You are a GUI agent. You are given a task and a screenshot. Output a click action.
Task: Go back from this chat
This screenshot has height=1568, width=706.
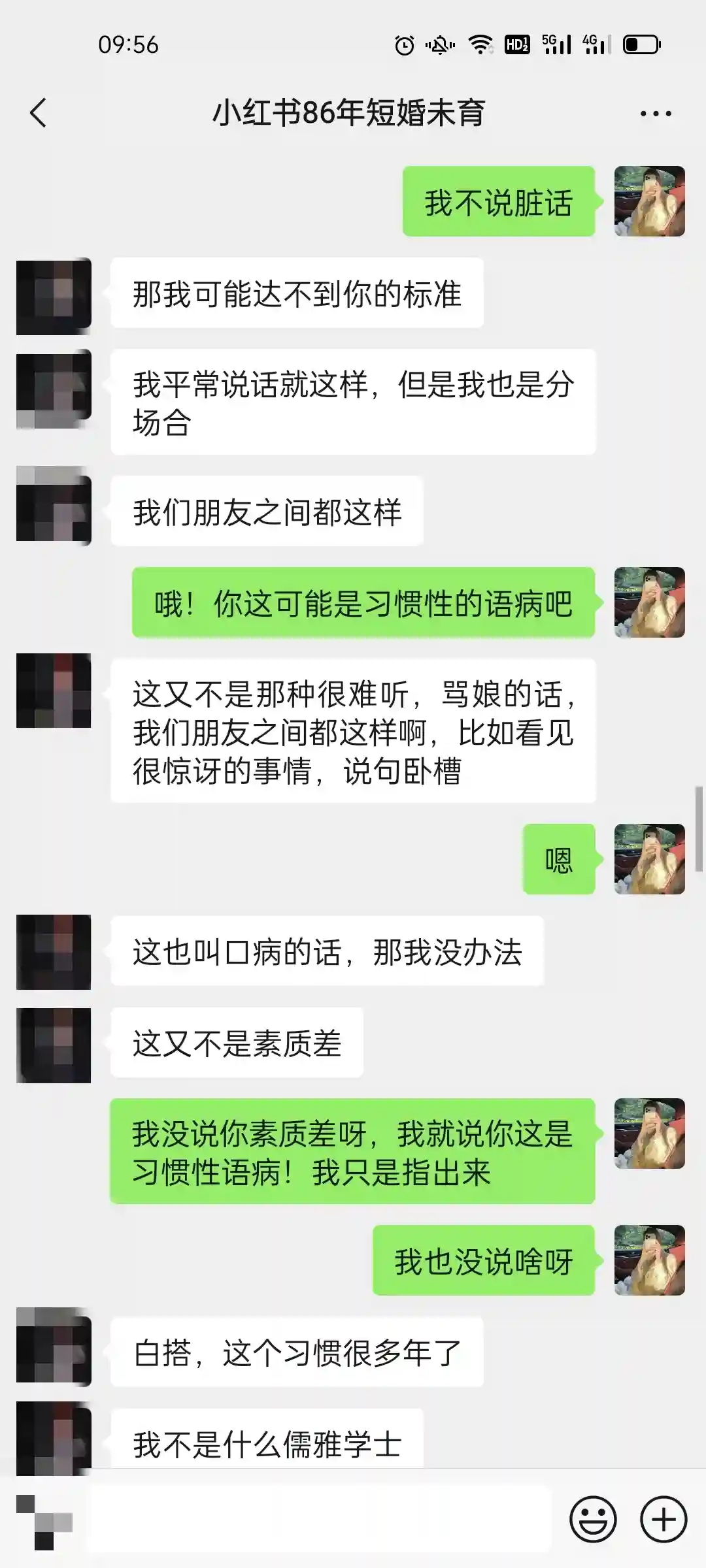tap(39, 113)
